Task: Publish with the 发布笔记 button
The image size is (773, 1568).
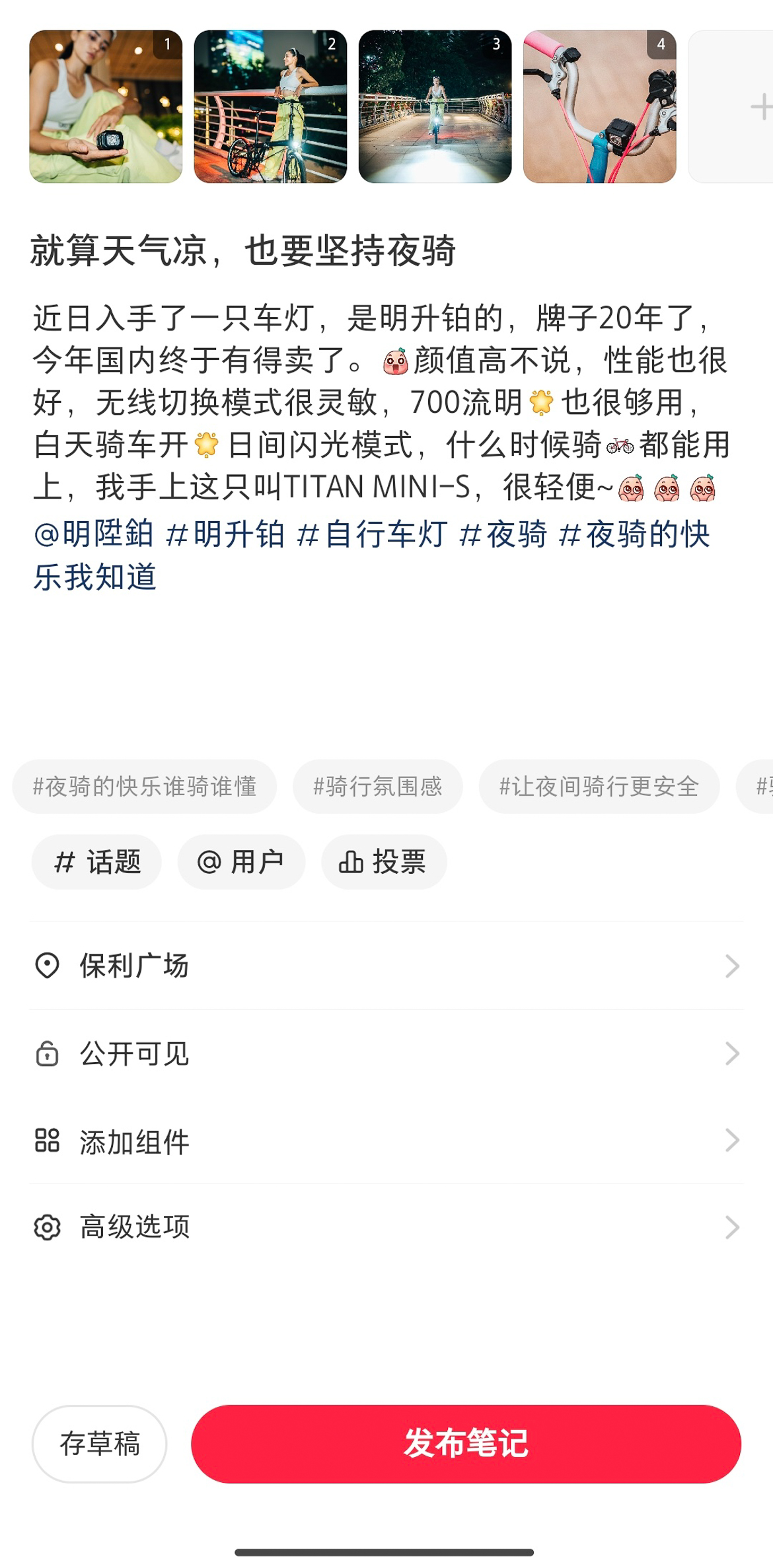Action: click(466, 1443)
